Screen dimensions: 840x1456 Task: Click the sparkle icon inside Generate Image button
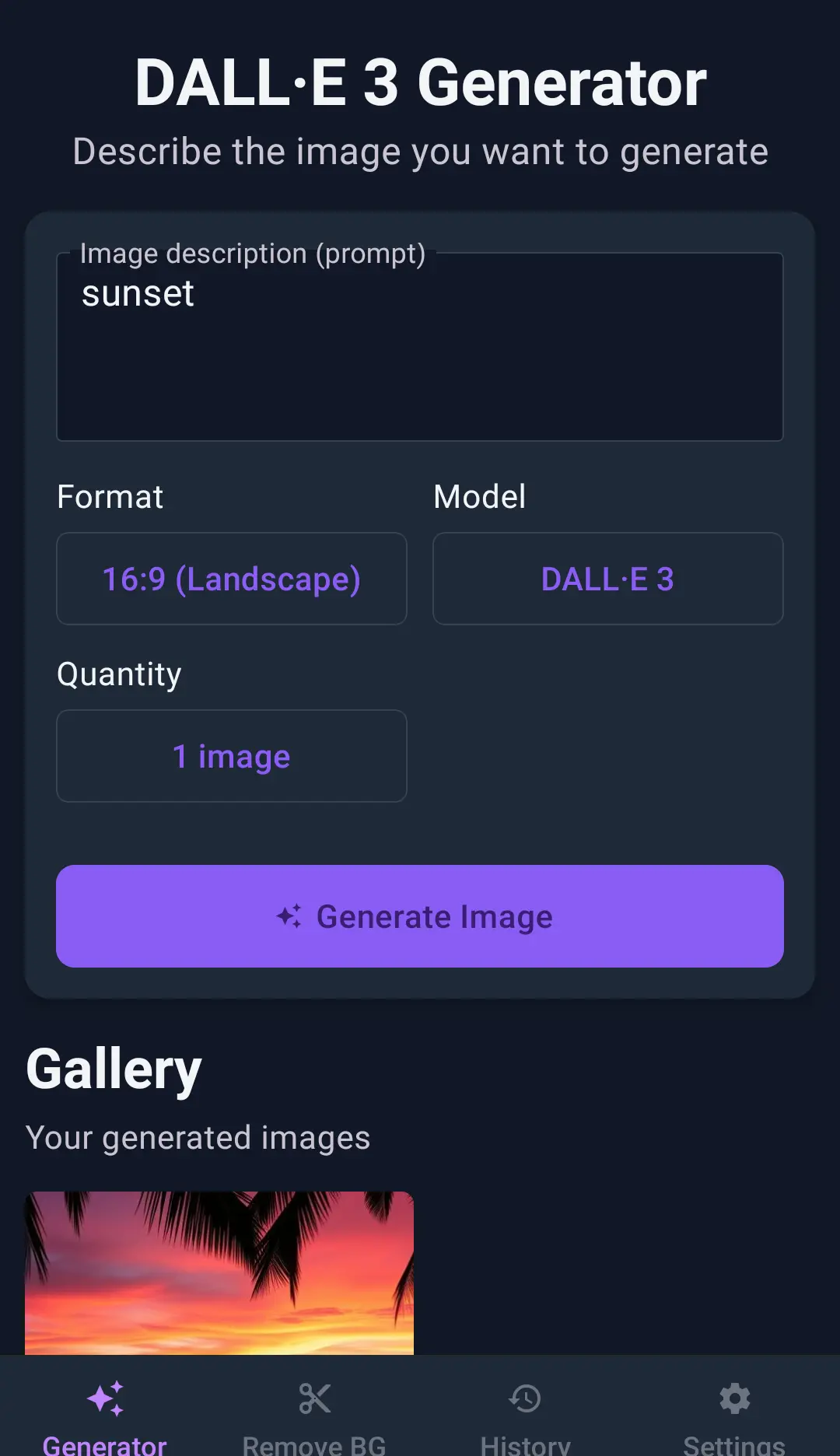[x=292, y=916]
